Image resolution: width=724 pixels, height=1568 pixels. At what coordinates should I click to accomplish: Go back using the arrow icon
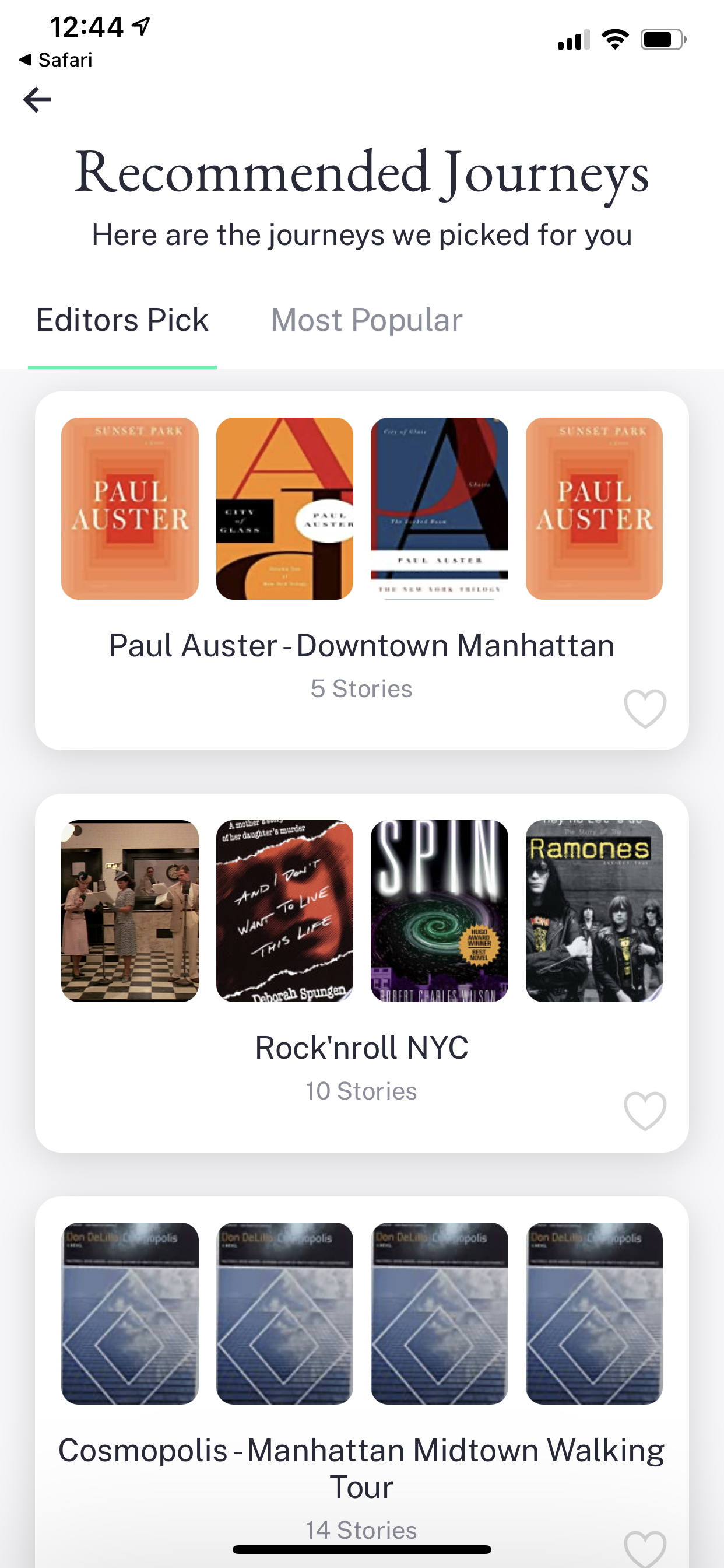37,100
